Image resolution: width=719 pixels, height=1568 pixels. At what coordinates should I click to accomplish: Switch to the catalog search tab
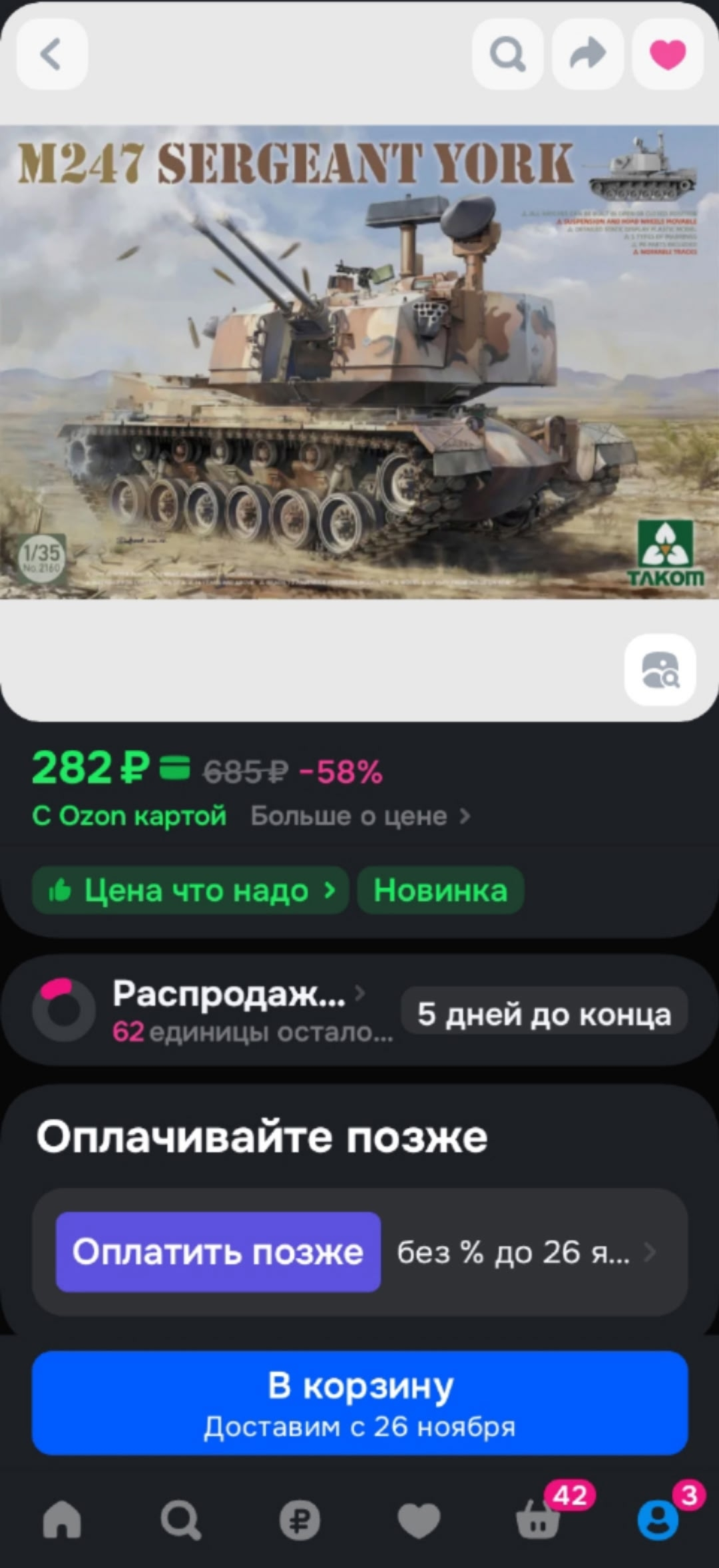180,1520
